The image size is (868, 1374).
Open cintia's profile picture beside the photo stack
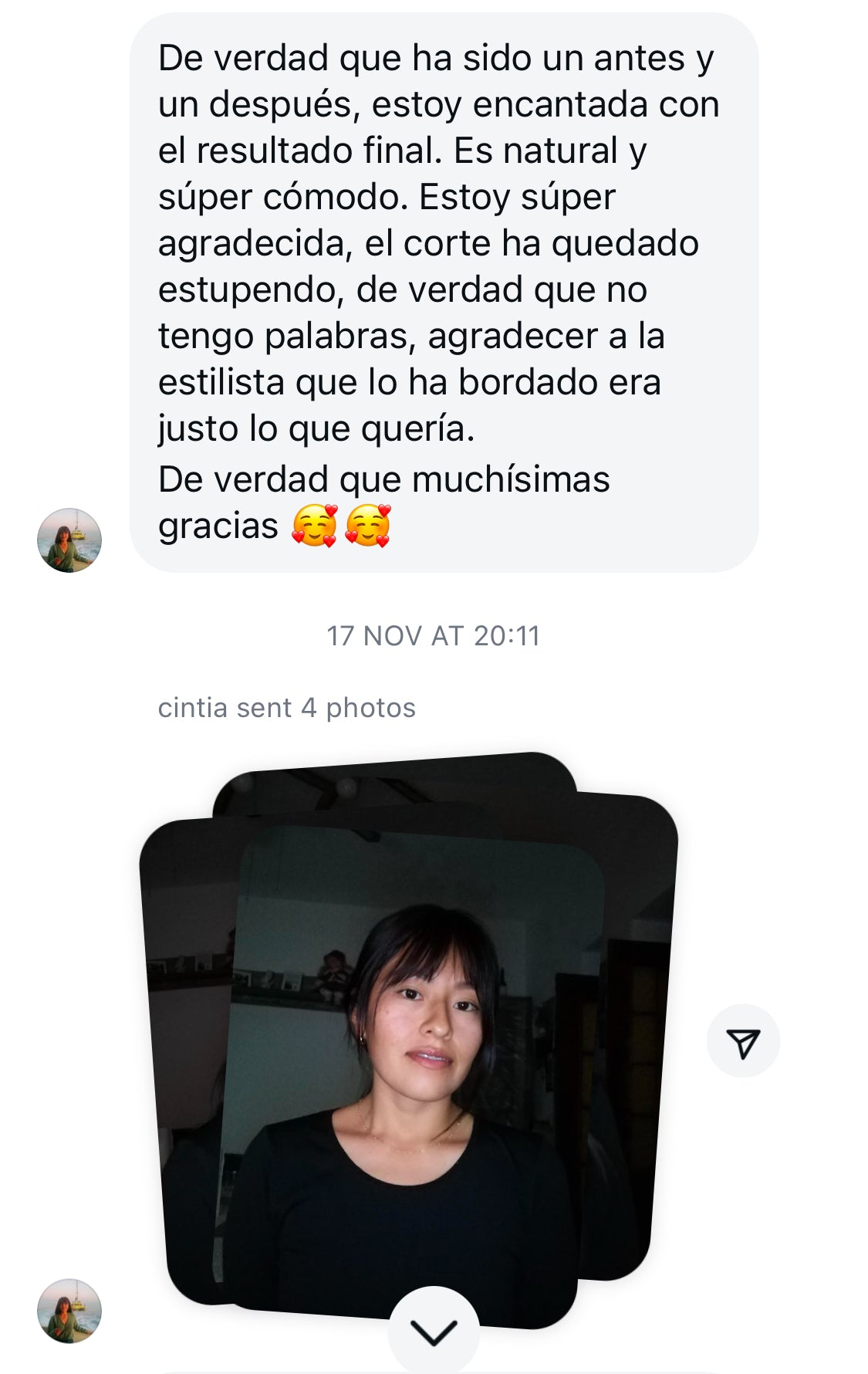69,1311
